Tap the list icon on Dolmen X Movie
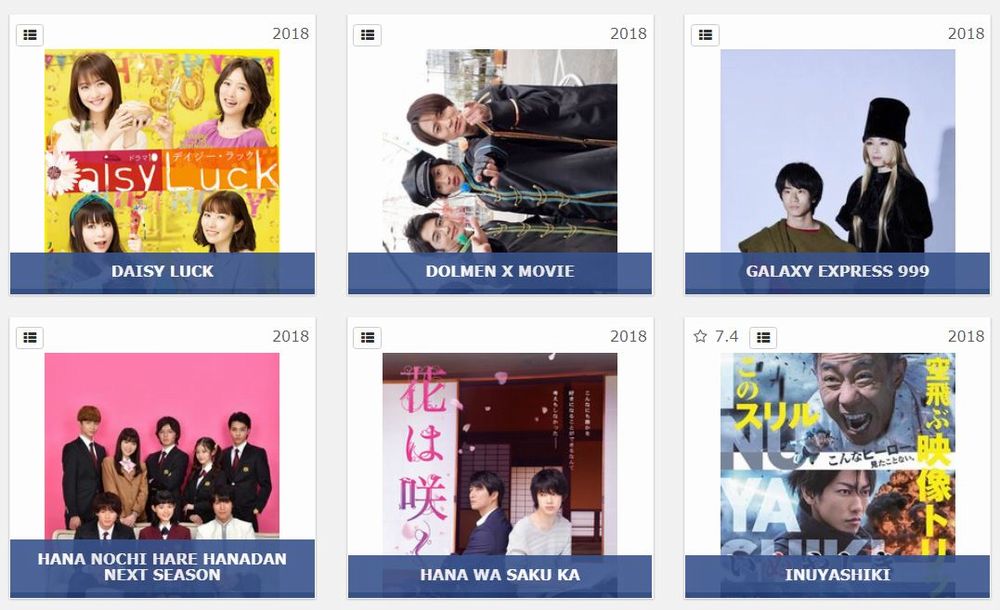1000x610 pixels. (367, 34)
